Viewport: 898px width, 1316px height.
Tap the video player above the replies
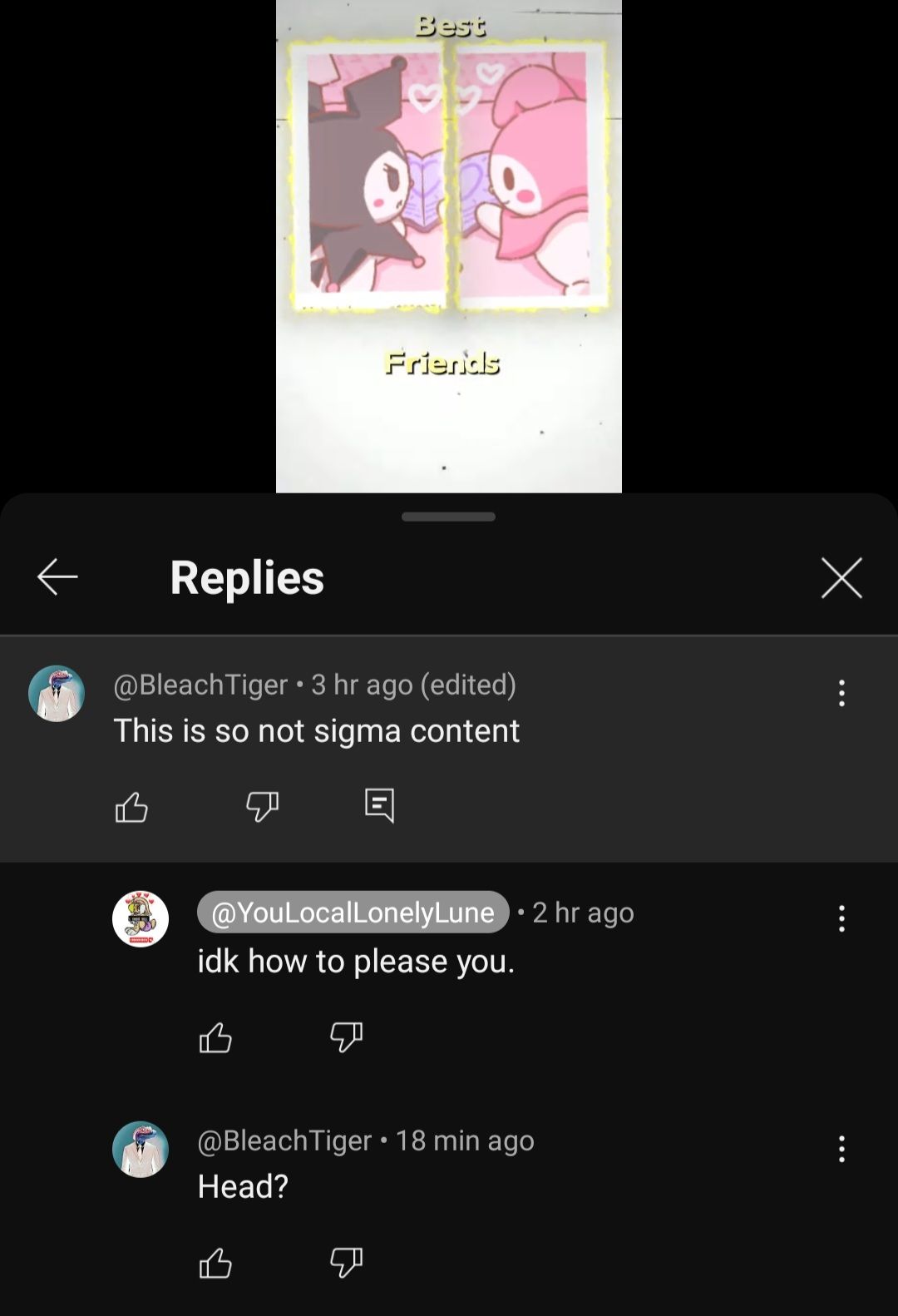pyautogui.click(x=449, y=245)
